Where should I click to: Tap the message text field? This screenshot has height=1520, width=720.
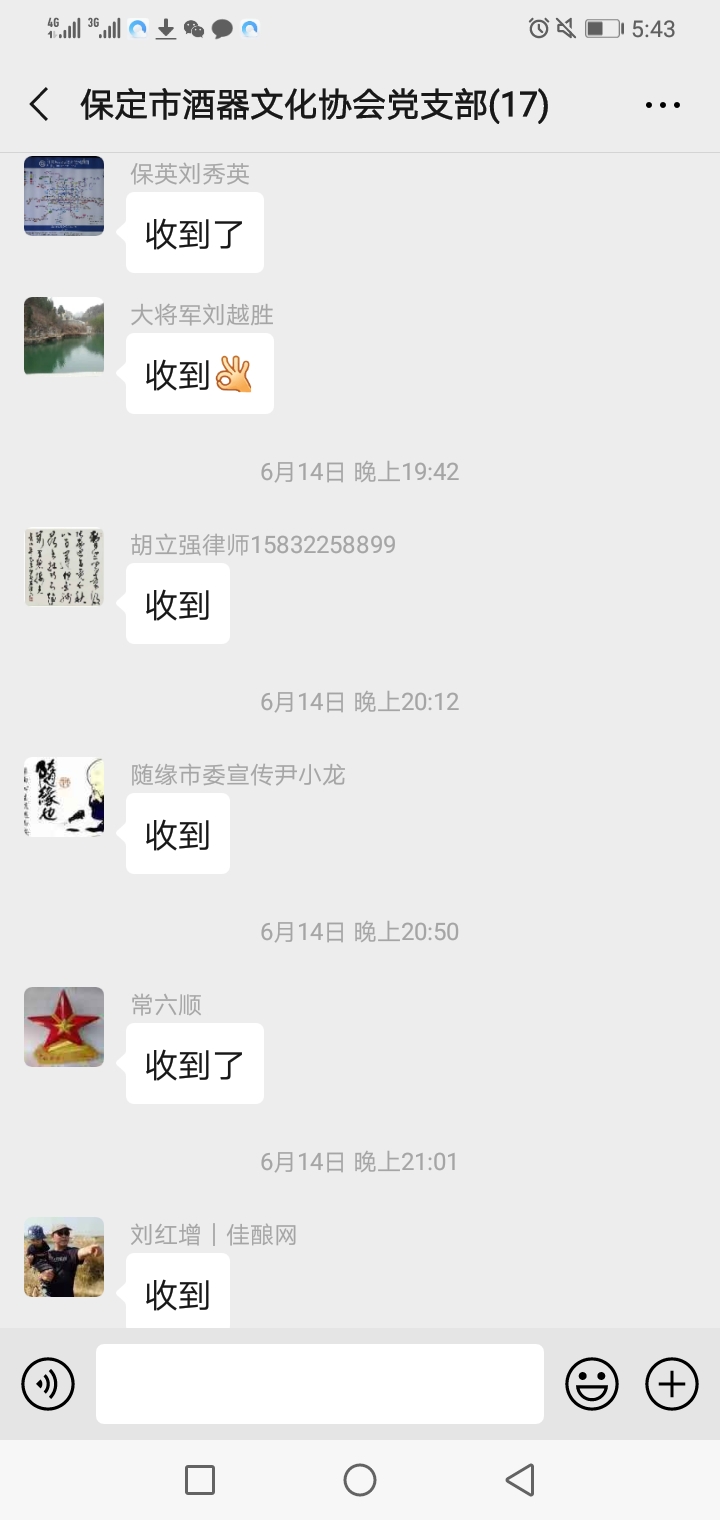(x=320, y=1384)
